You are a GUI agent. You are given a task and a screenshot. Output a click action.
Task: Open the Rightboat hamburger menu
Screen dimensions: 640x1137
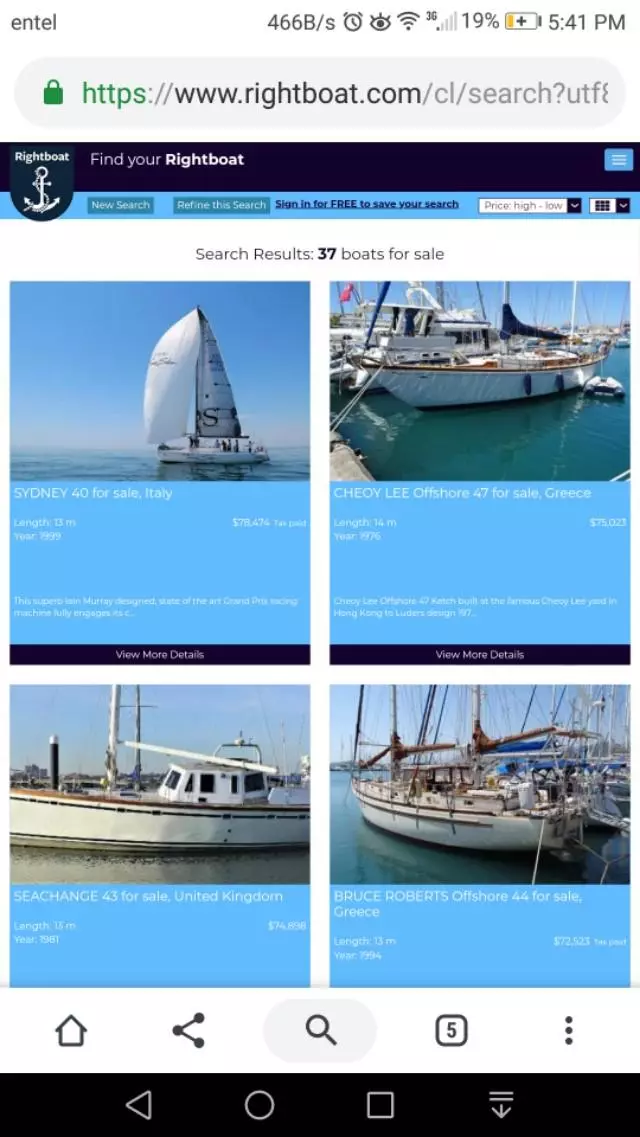coord(618,160)
